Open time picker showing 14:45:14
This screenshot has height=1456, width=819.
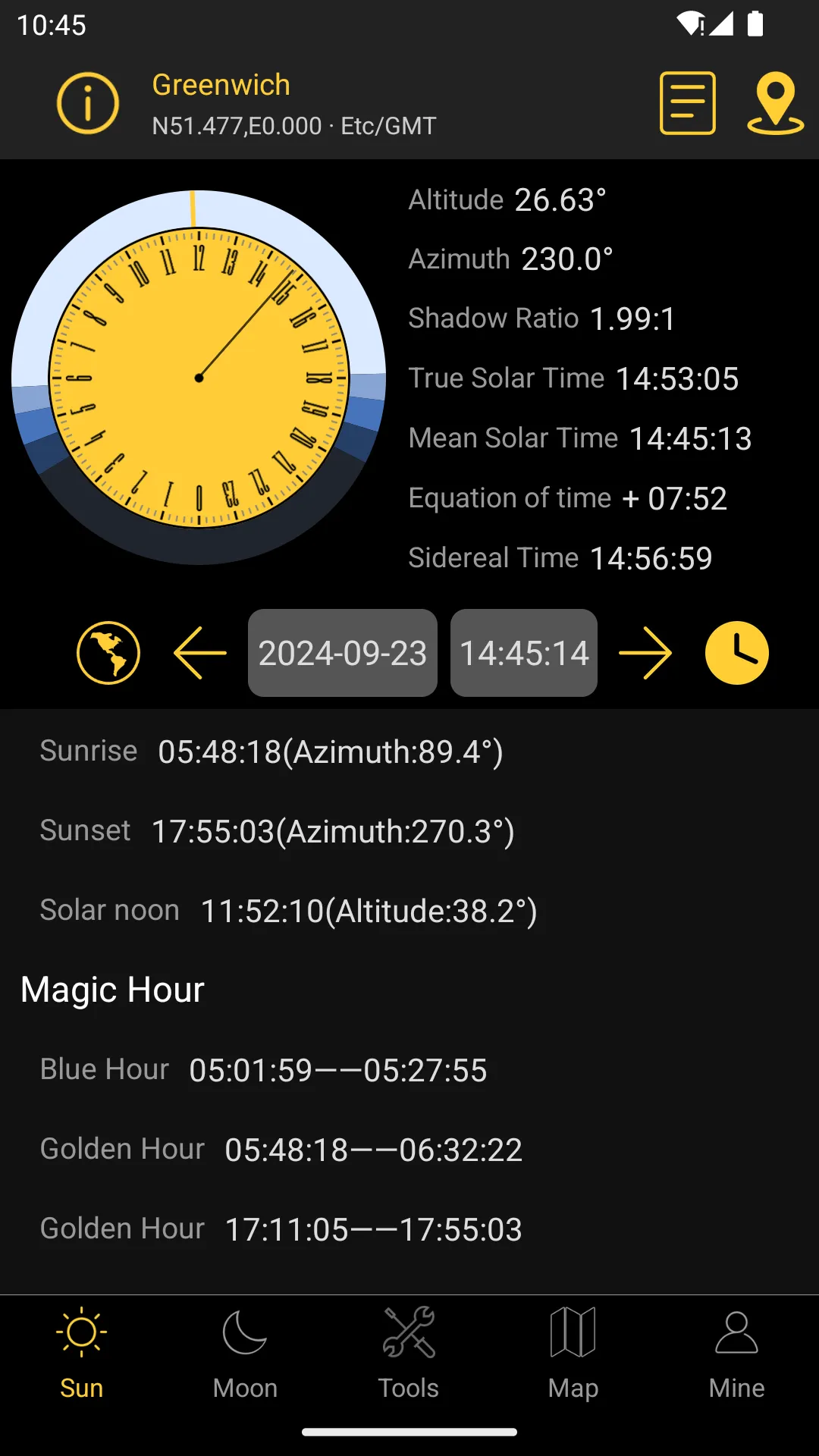tap(524, 653)
